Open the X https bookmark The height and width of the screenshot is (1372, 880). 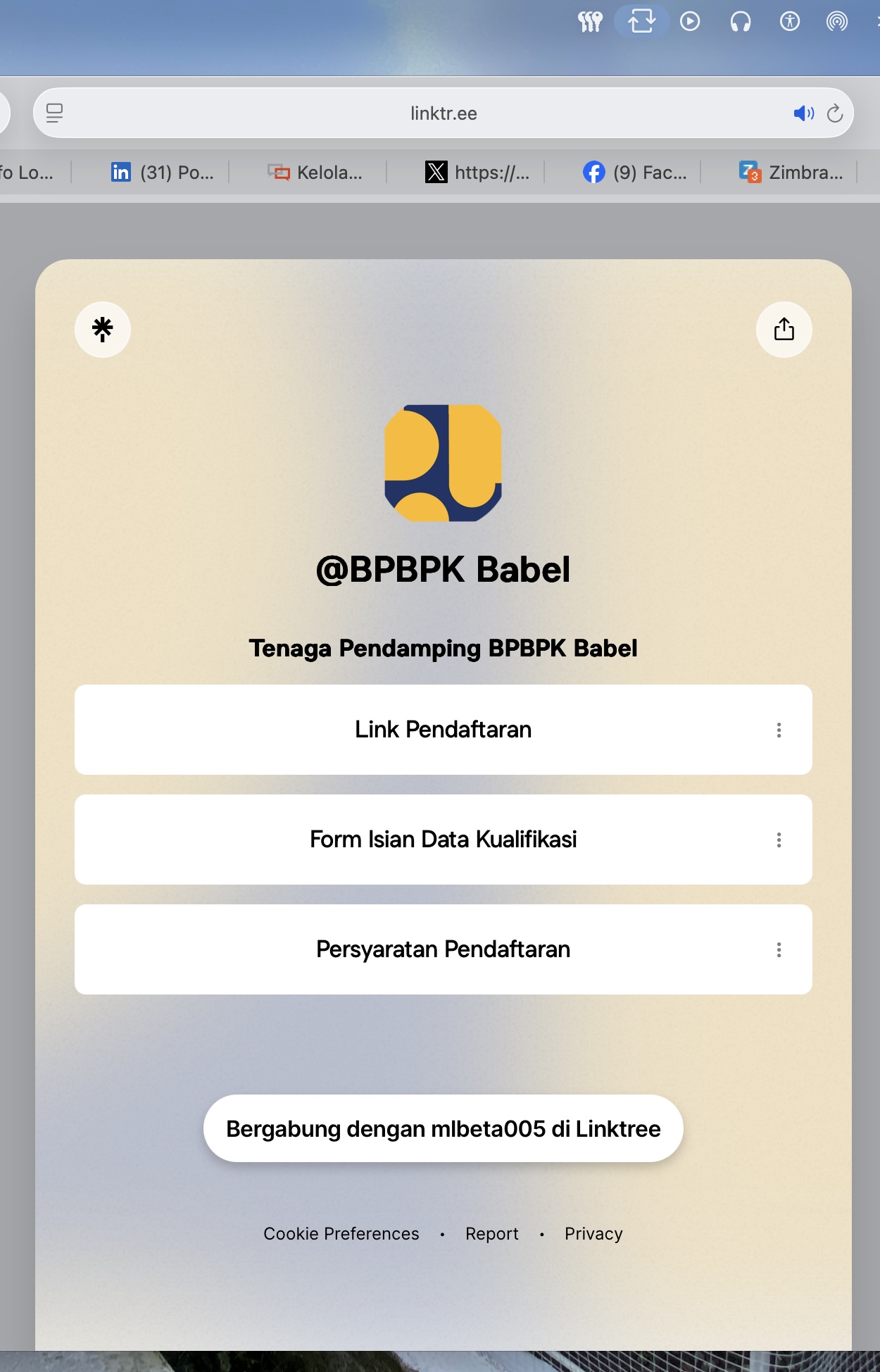click(x=477, y=173)
